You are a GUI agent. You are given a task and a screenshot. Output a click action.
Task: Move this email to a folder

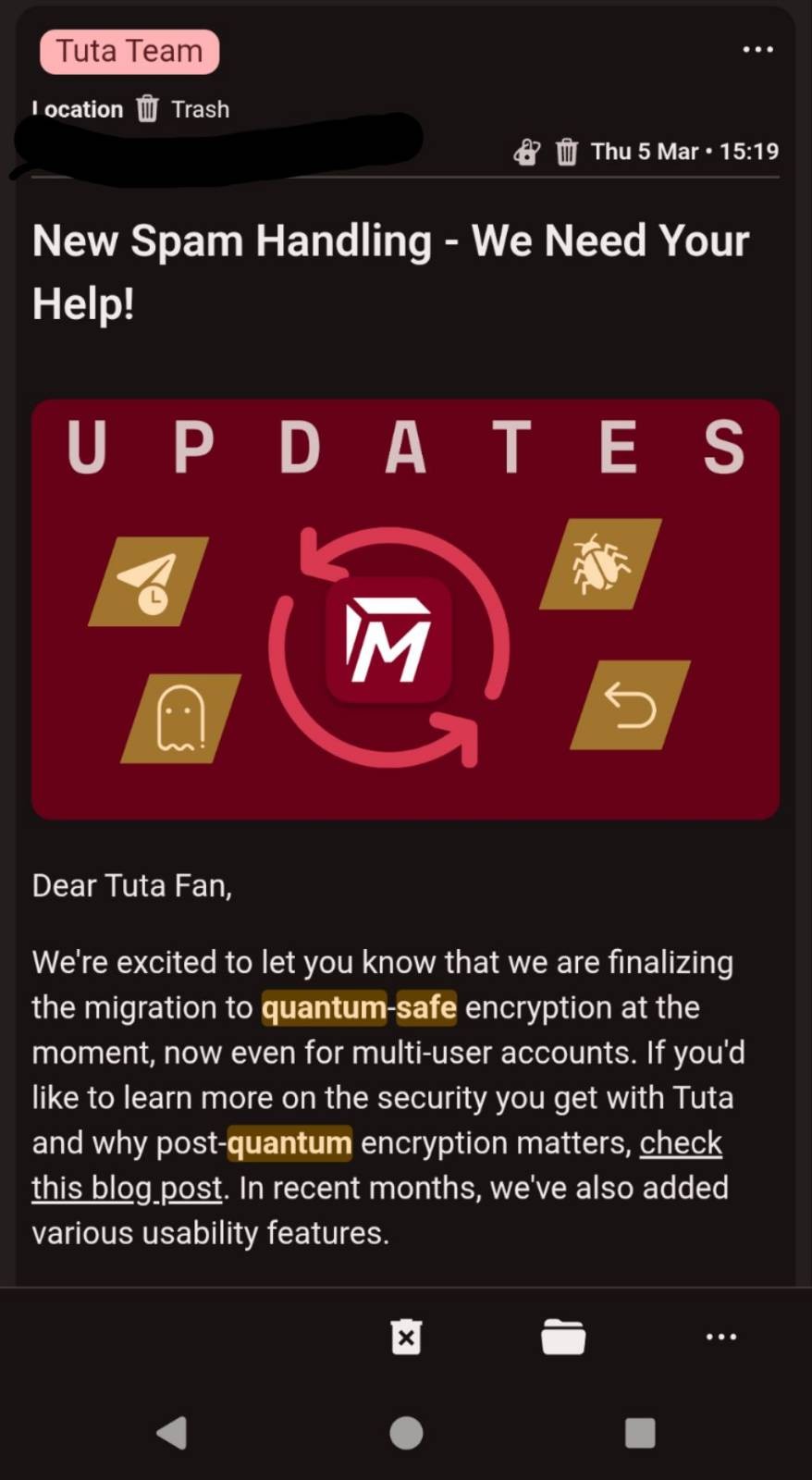coord(562,1338)
